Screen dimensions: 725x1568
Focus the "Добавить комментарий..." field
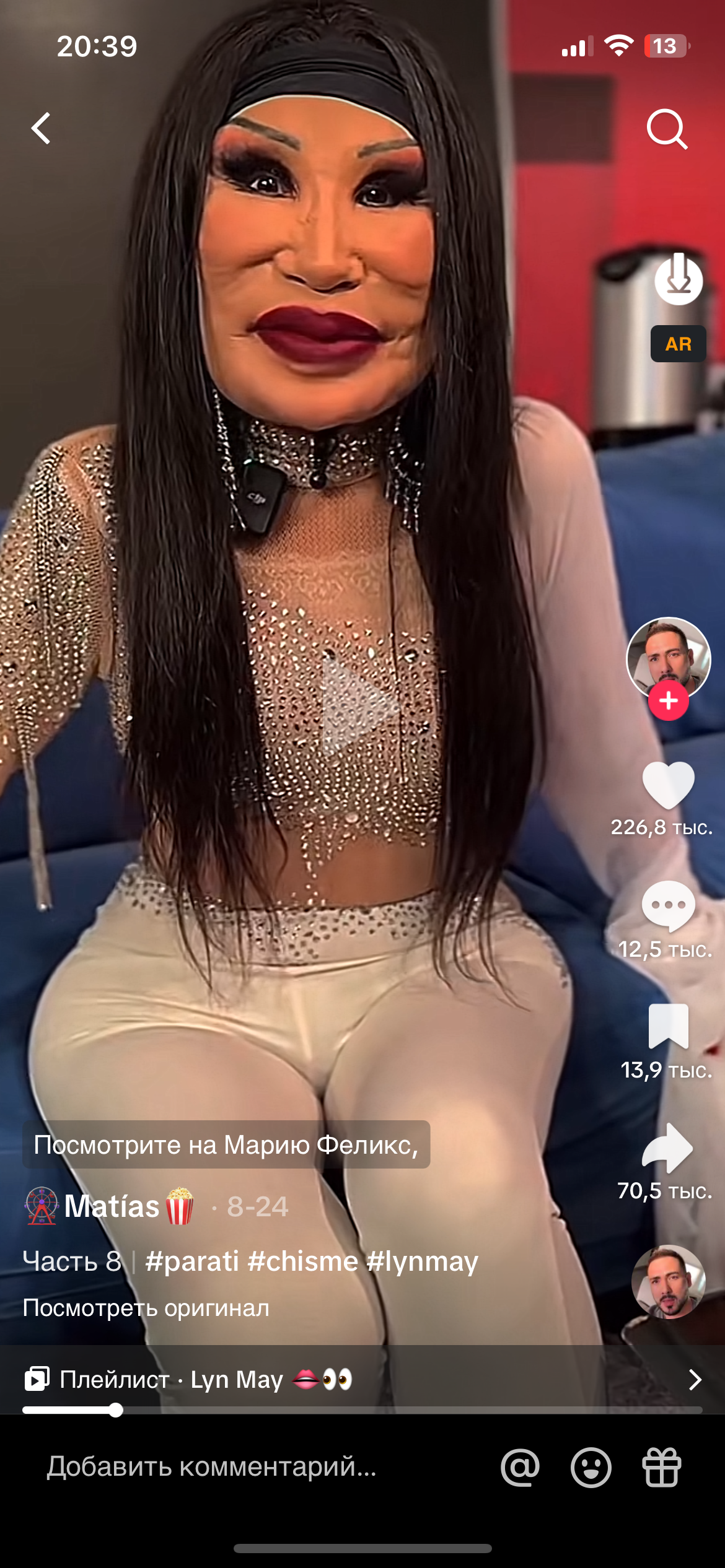pos(212,1466)
